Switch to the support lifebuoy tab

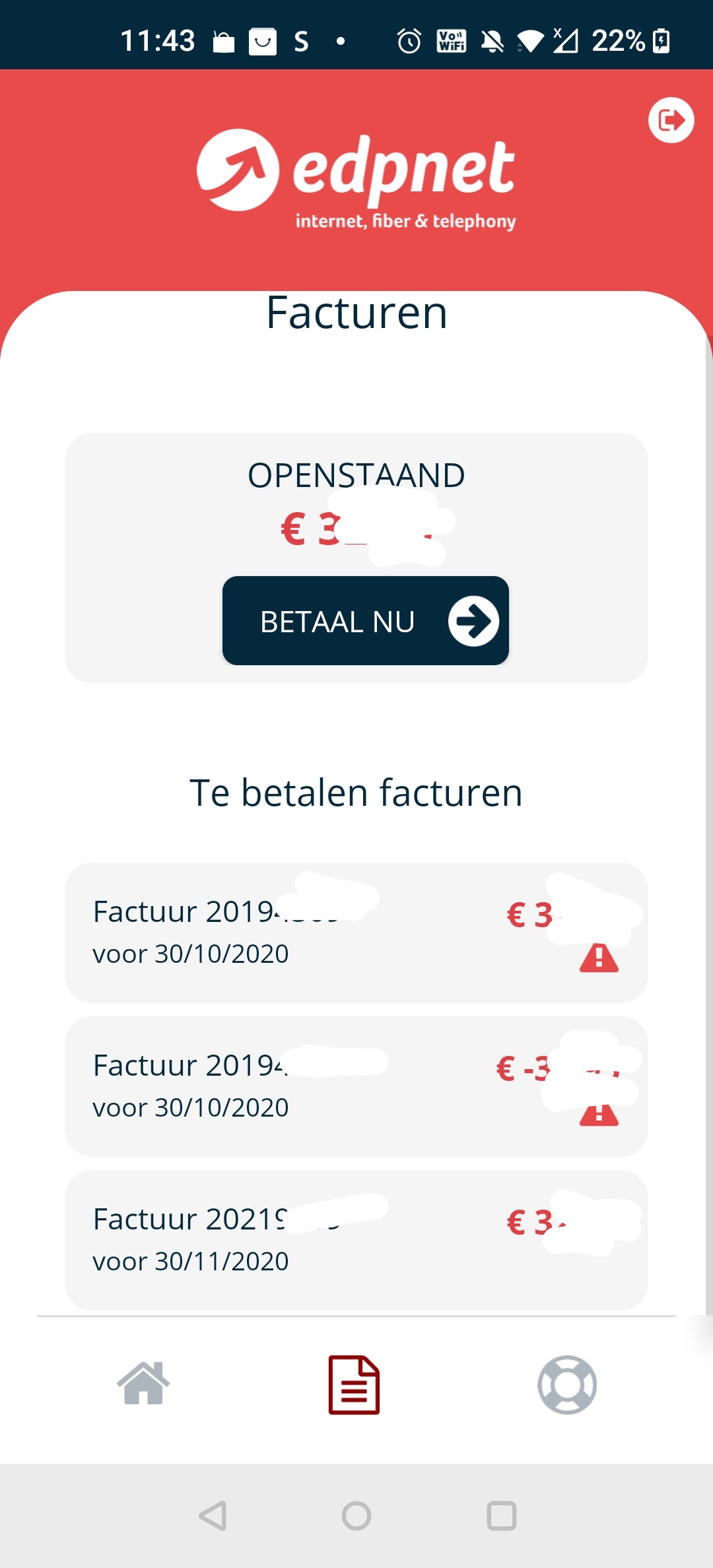tap(566, 1385)
